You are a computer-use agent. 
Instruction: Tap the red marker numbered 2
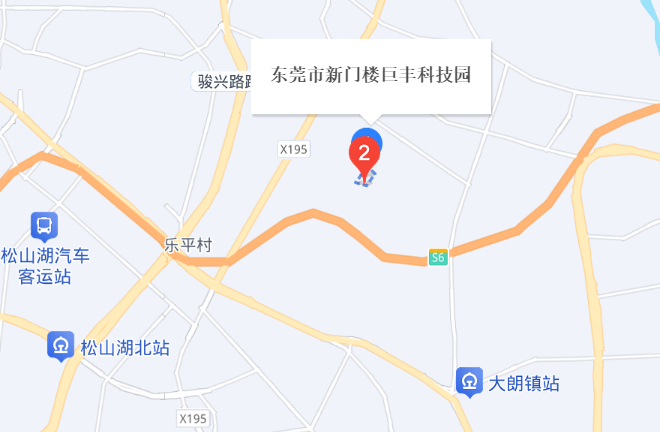pos(364,155)
